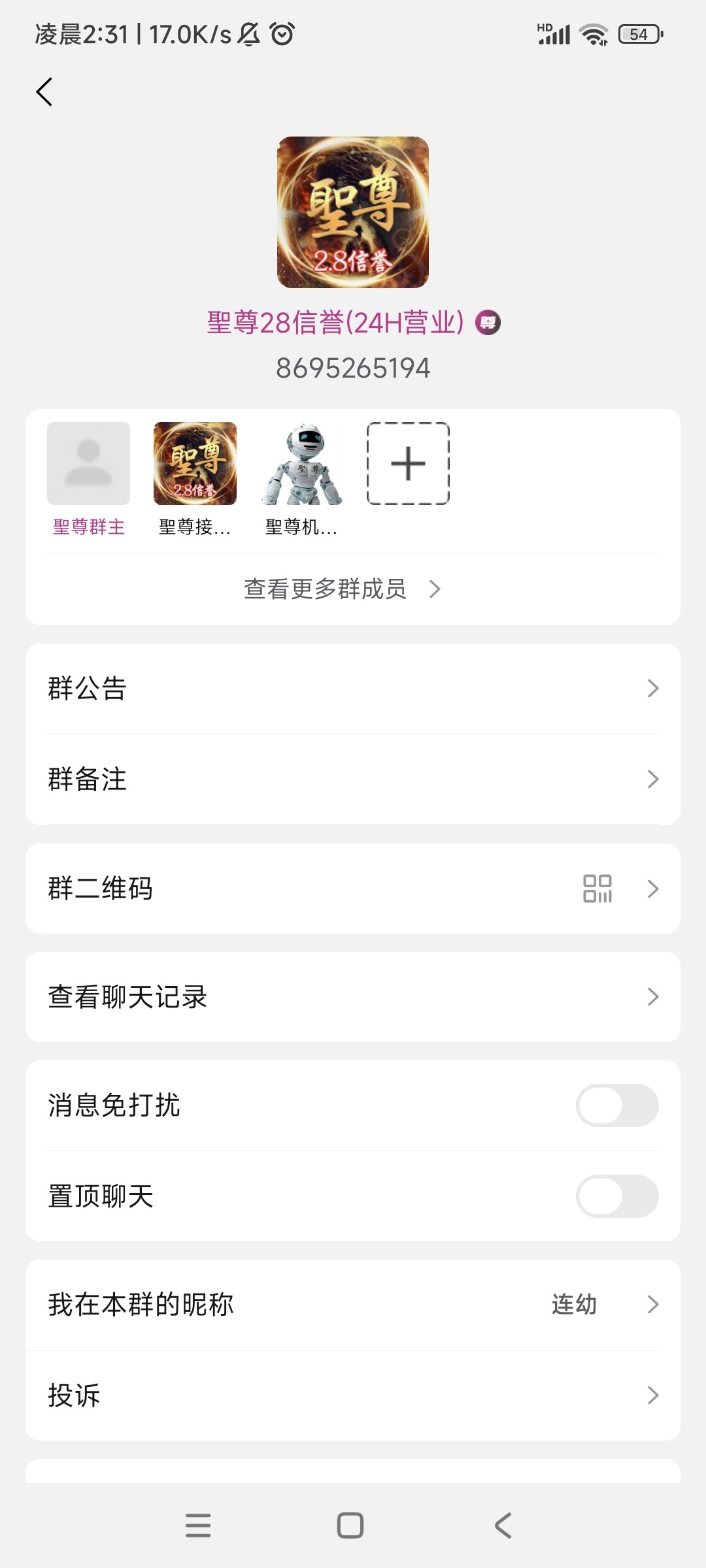Add a new member with the plus tile

(x=408, y=464)
